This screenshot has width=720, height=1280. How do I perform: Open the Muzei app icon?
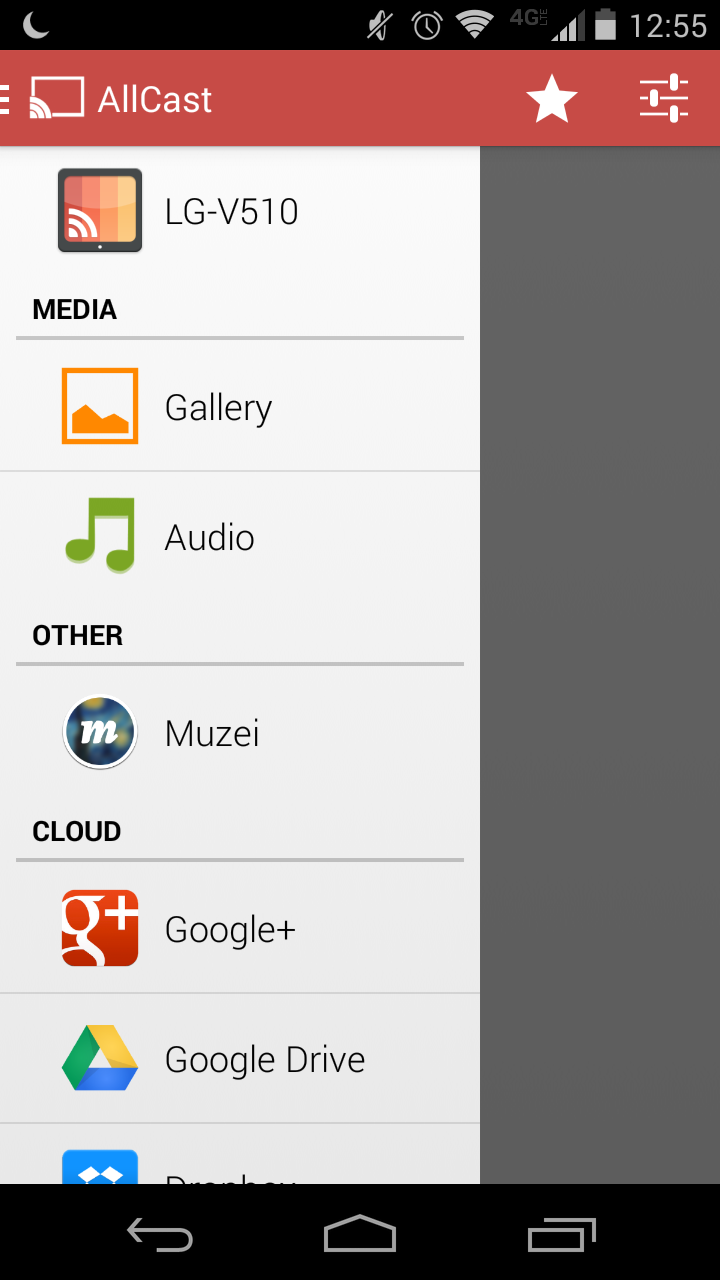(x=100, y=732)
